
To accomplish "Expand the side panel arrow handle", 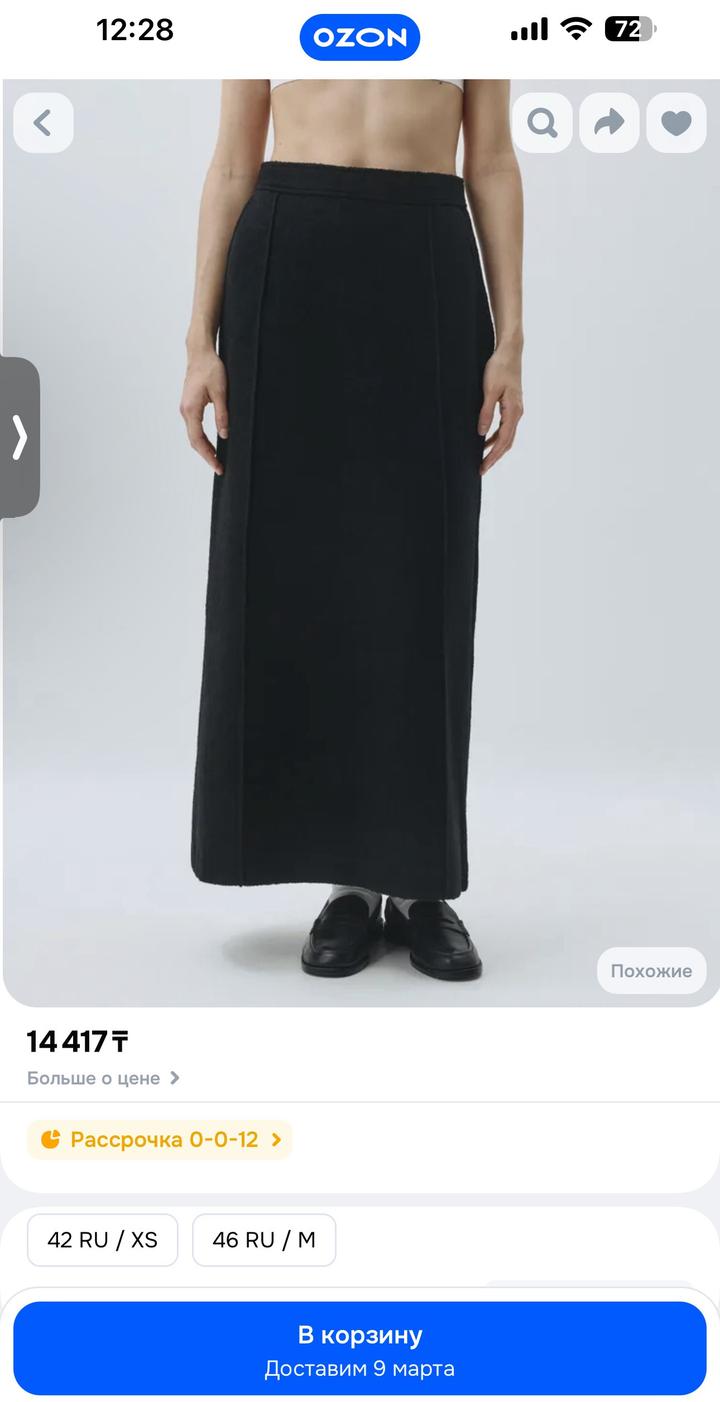I will click(19, 437).
